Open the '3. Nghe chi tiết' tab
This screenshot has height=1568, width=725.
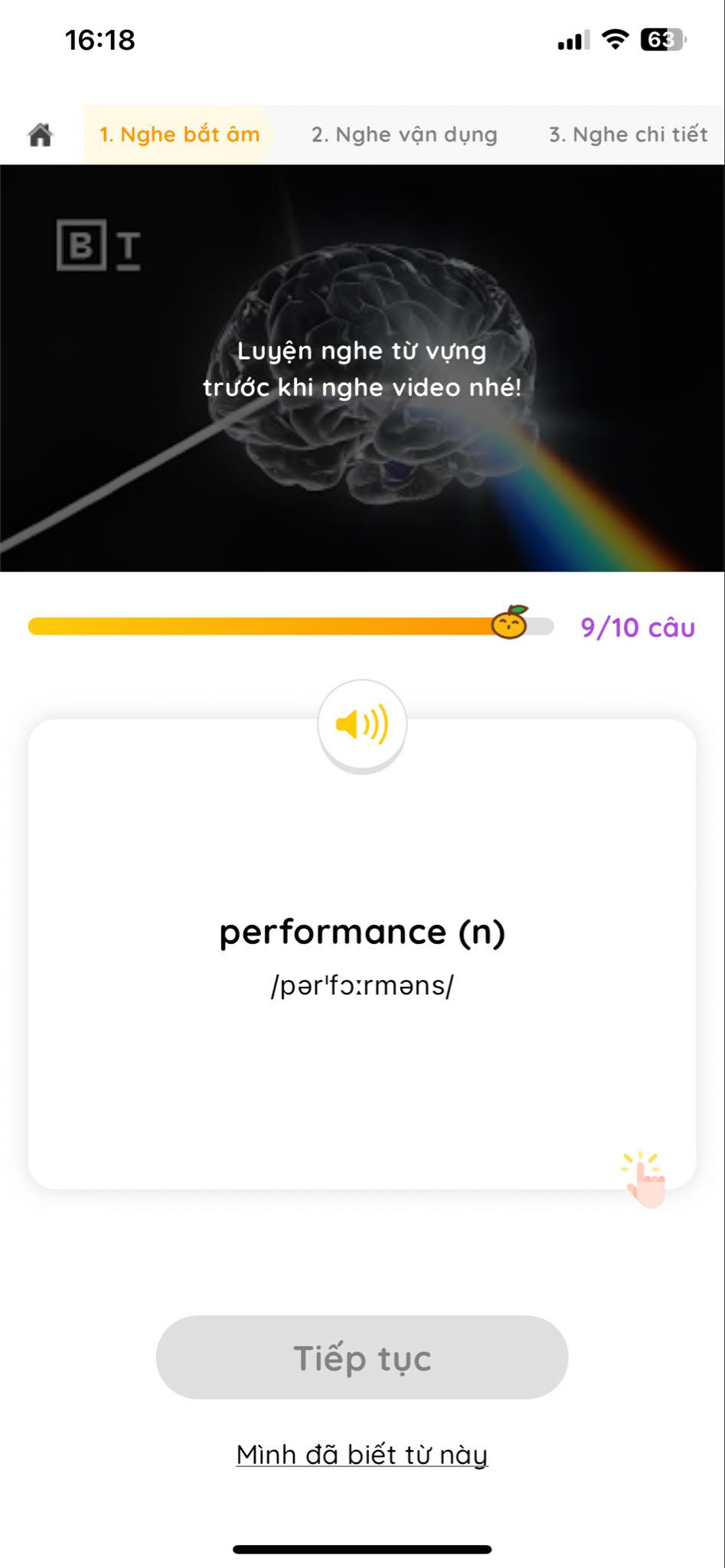[628, 135]
